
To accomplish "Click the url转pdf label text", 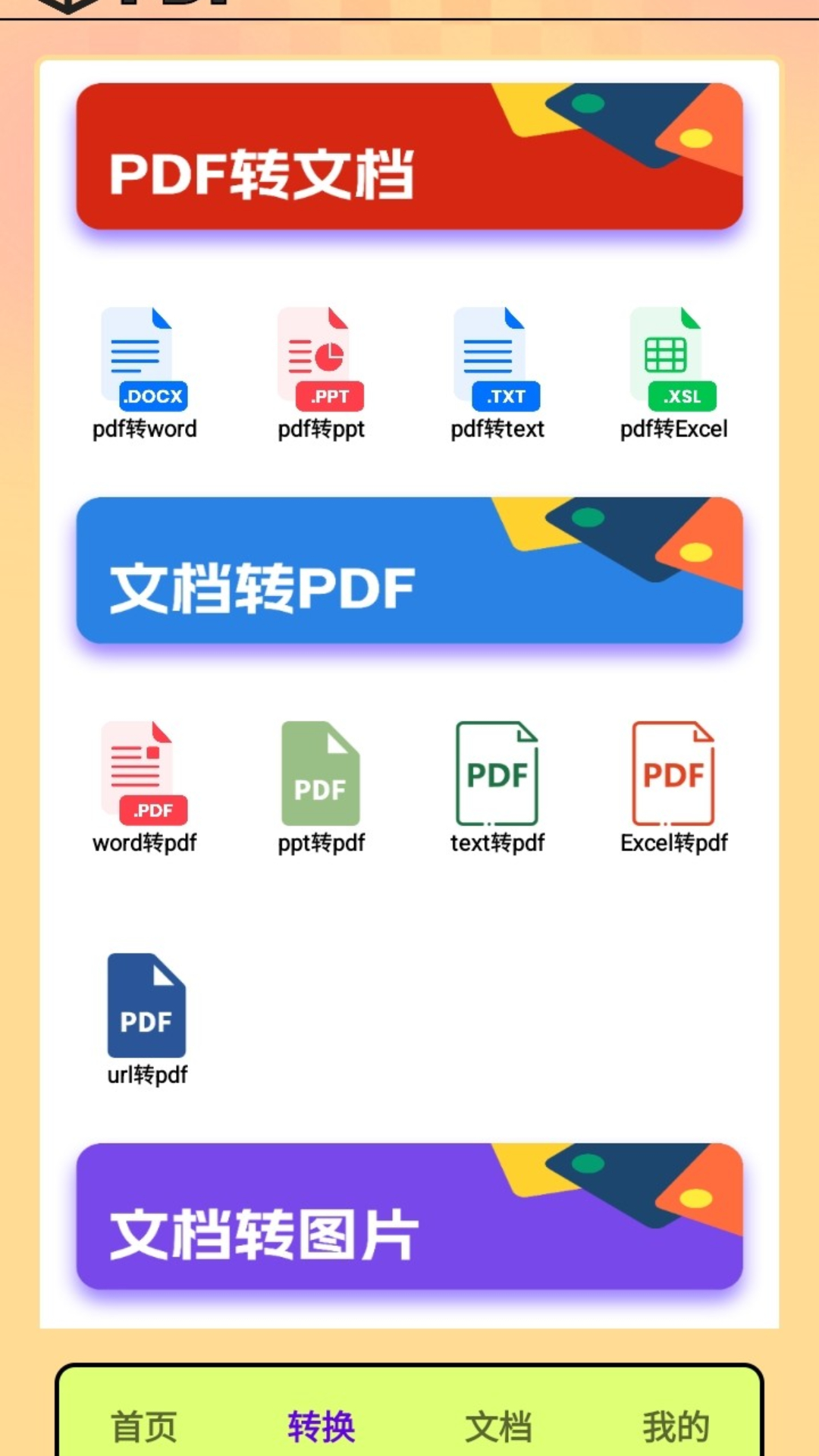I will click(146, 1075).
